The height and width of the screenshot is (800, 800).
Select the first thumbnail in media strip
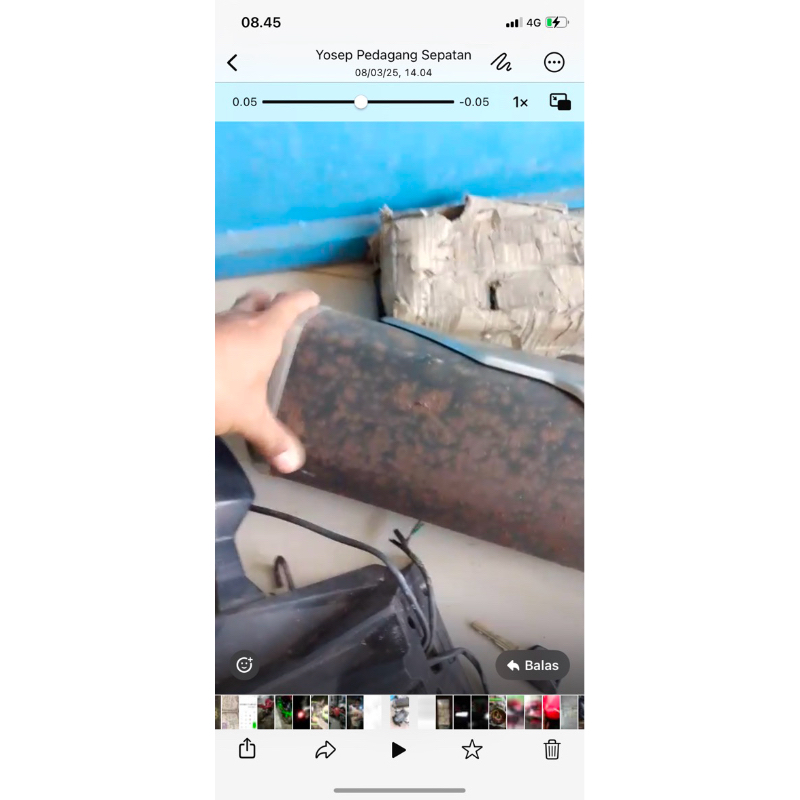click(x=218, y=712)
